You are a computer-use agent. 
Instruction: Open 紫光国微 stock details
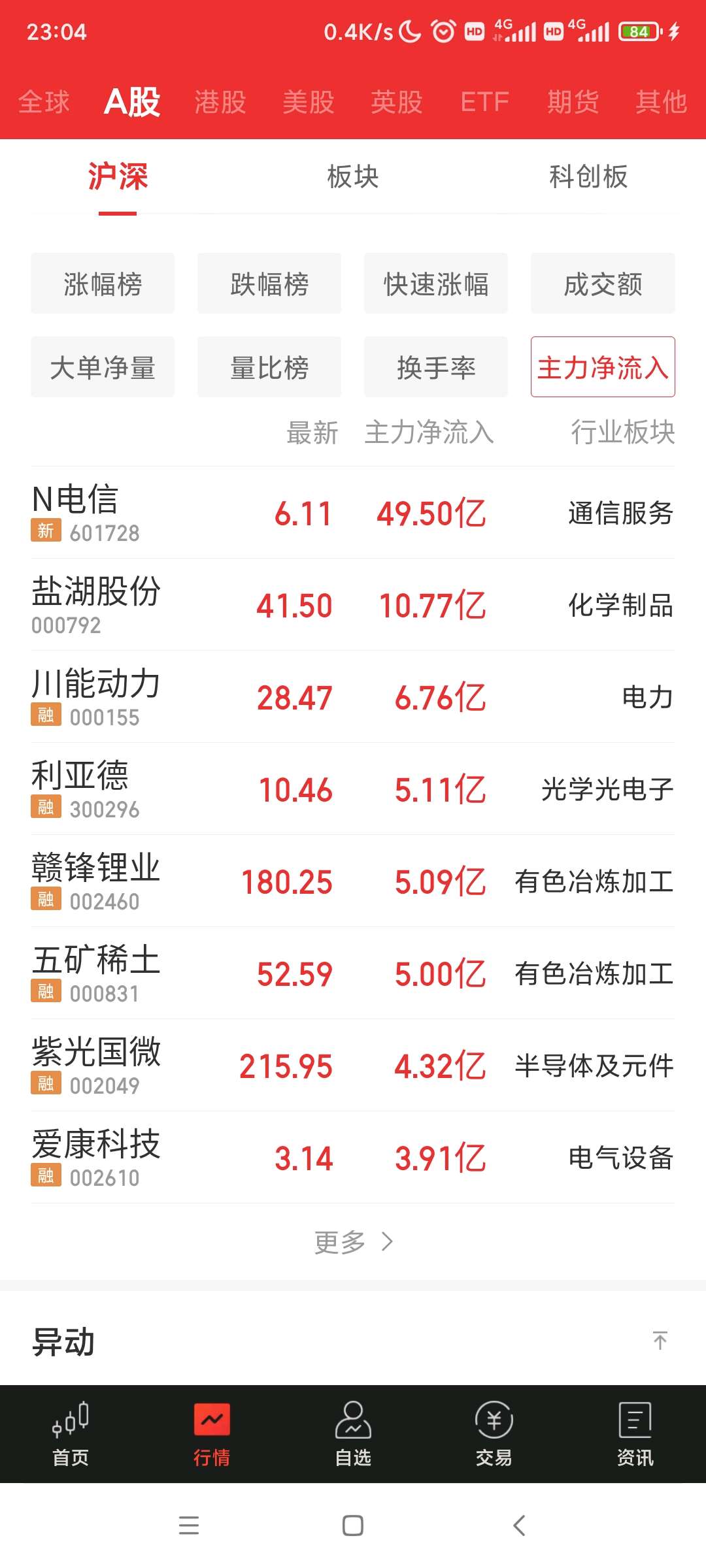pyautogui.click(x=353, y=1066)
